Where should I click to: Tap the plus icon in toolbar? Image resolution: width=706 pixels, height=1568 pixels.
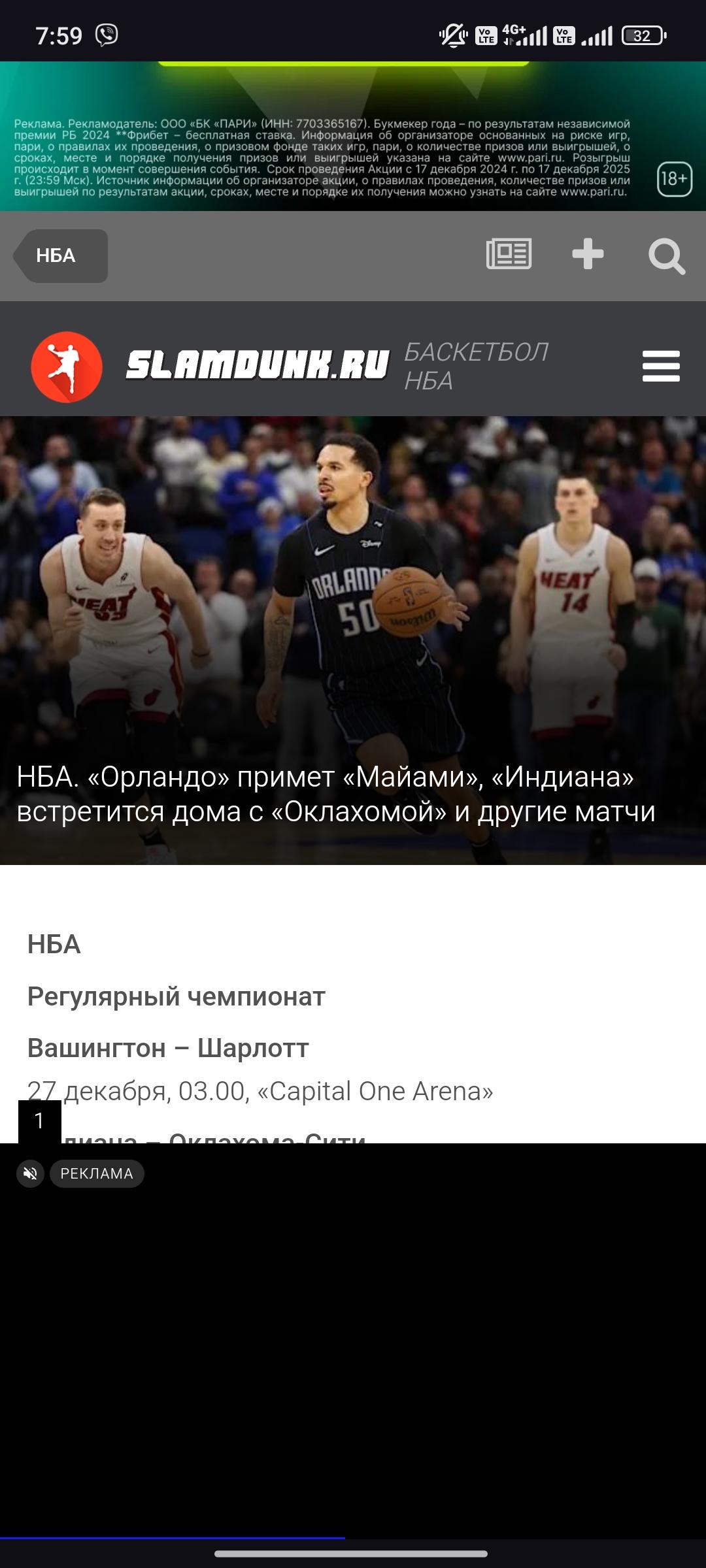(588, 254)
